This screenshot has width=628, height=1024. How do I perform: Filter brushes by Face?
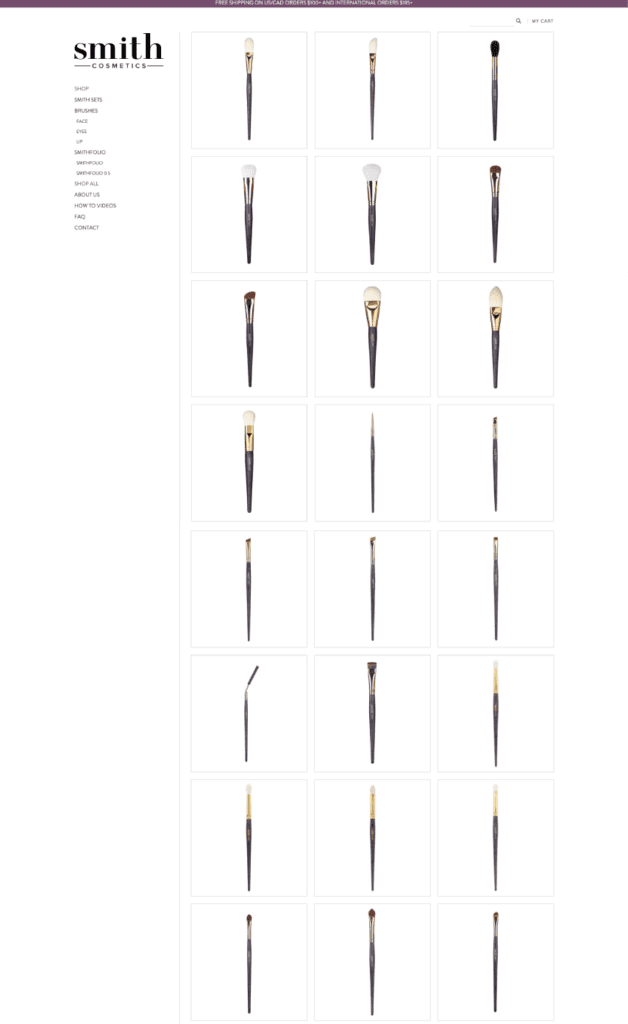[82, 121]
